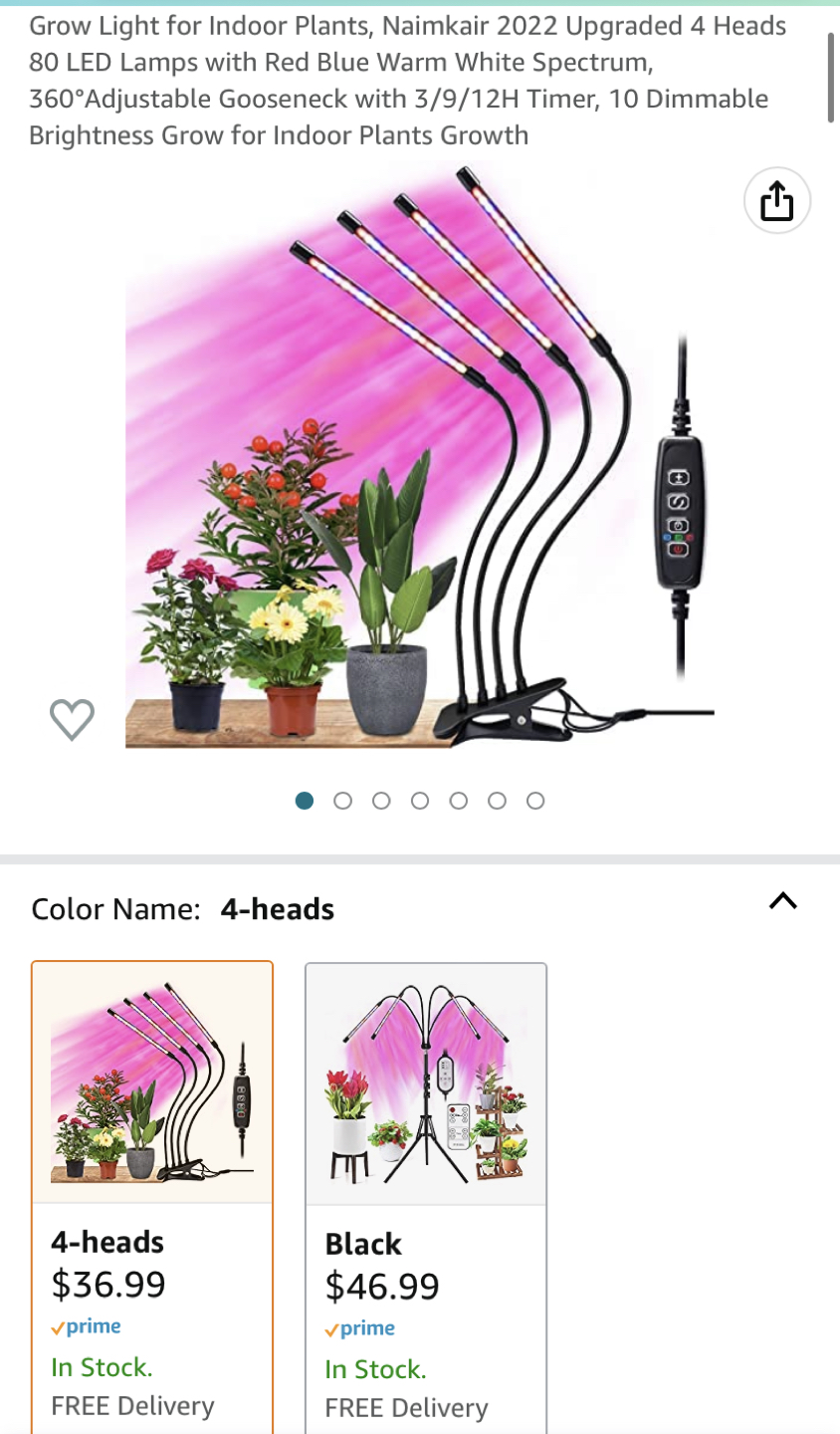Select the Black option at $46.99
Viewport: 840px width, 1434px height.
426,1195
